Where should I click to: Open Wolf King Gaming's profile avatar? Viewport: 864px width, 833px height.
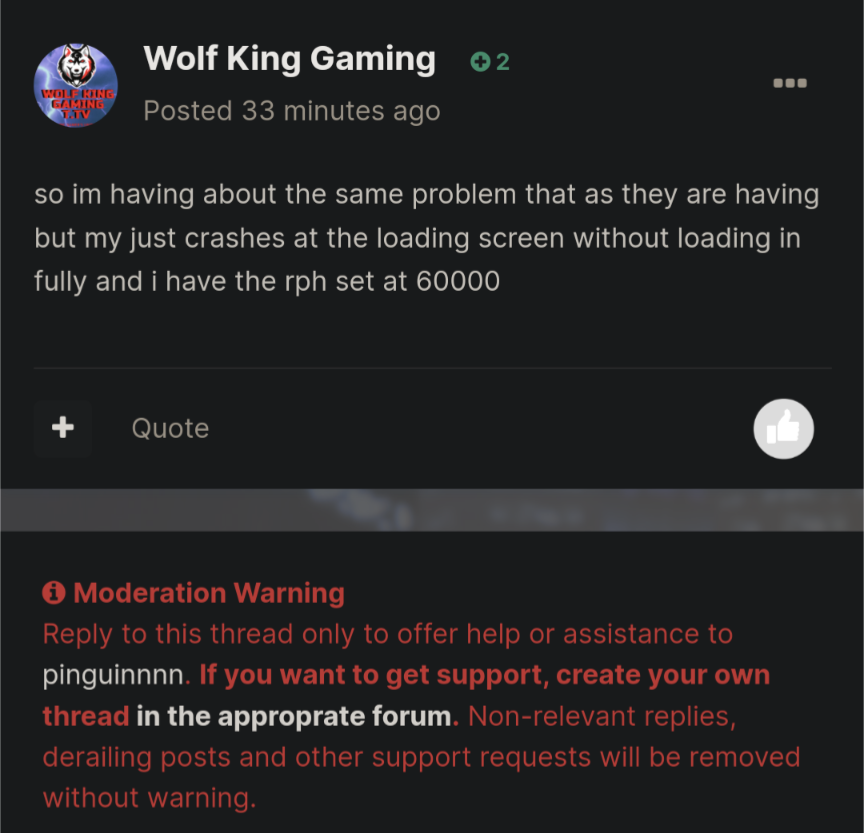pos(76,85)
